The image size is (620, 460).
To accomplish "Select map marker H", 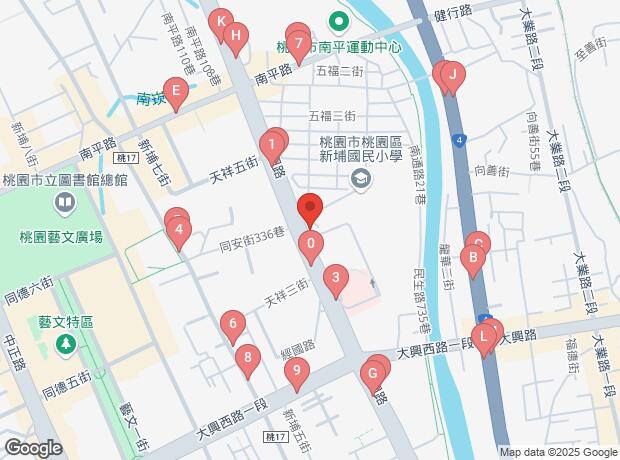I will [x=234, y=38].
